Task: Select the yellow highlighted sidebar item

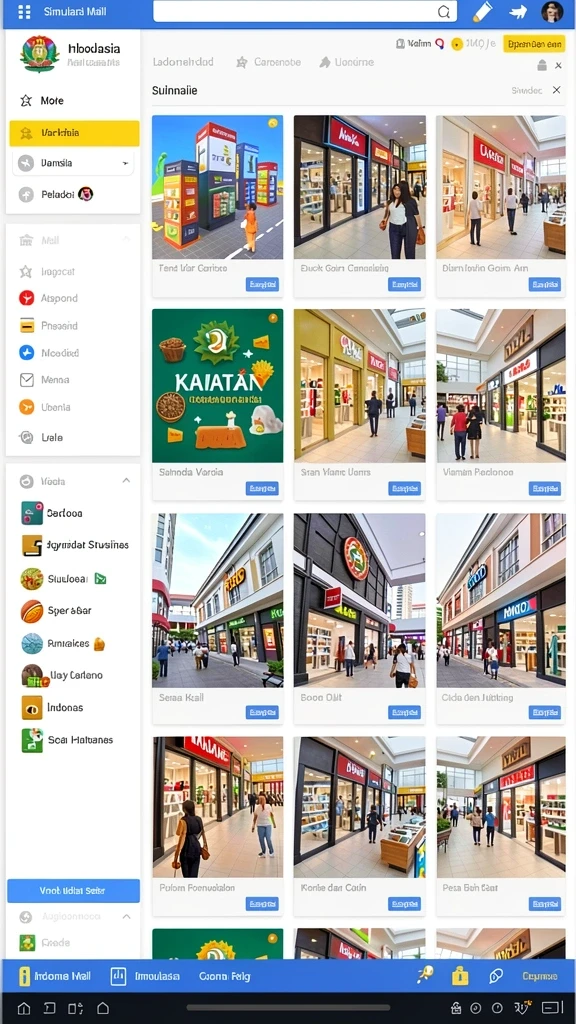Action: [x=74, y=133]
